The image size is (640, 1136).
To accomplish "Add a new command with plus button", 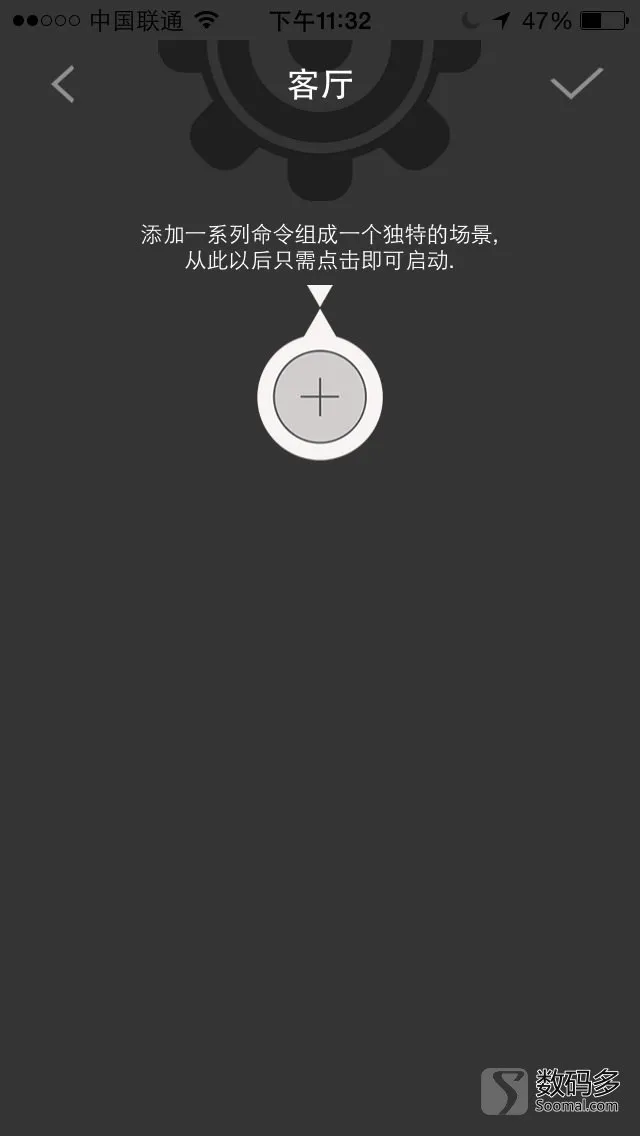I will click(320, 396).
